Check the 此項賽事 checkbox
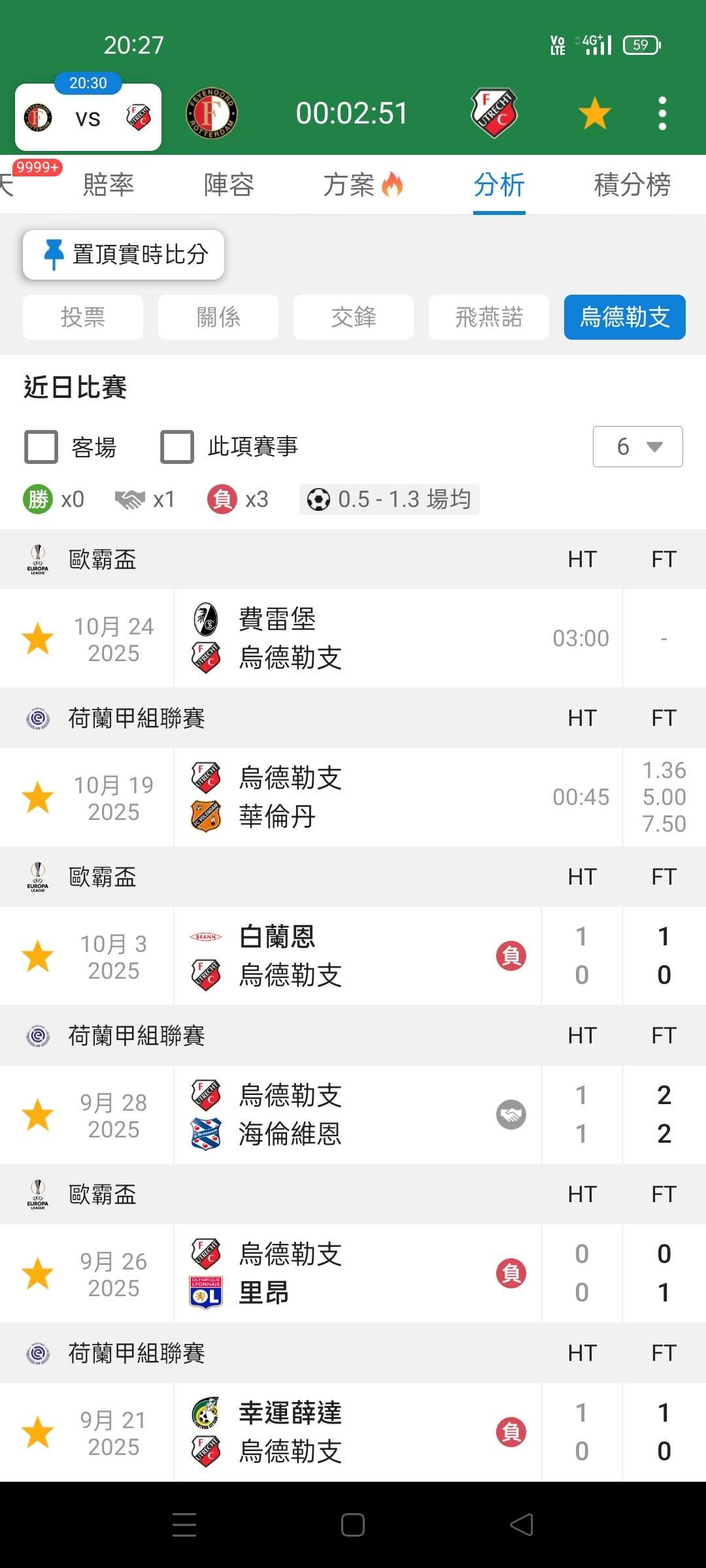 (x=177, y=447)
